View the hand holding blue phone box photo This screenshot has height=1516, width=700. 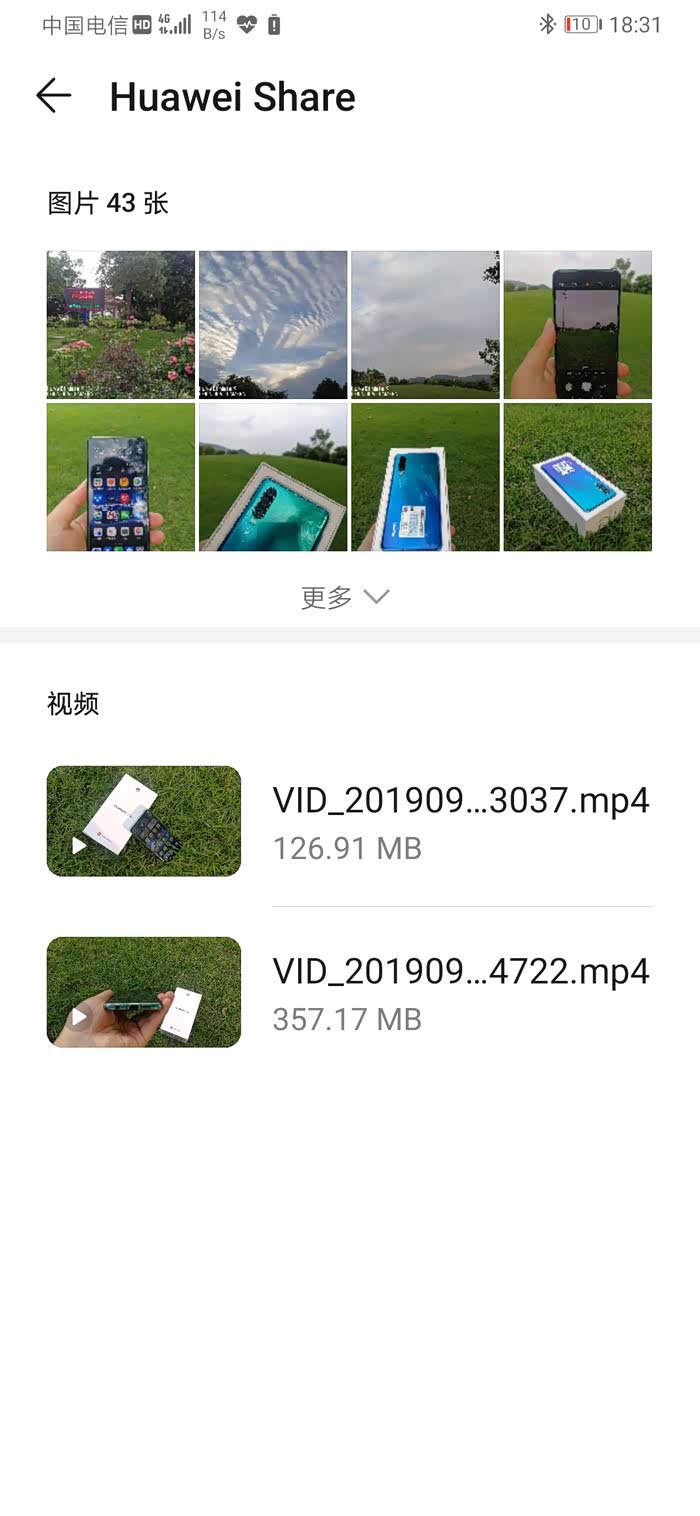coord(425,477)
